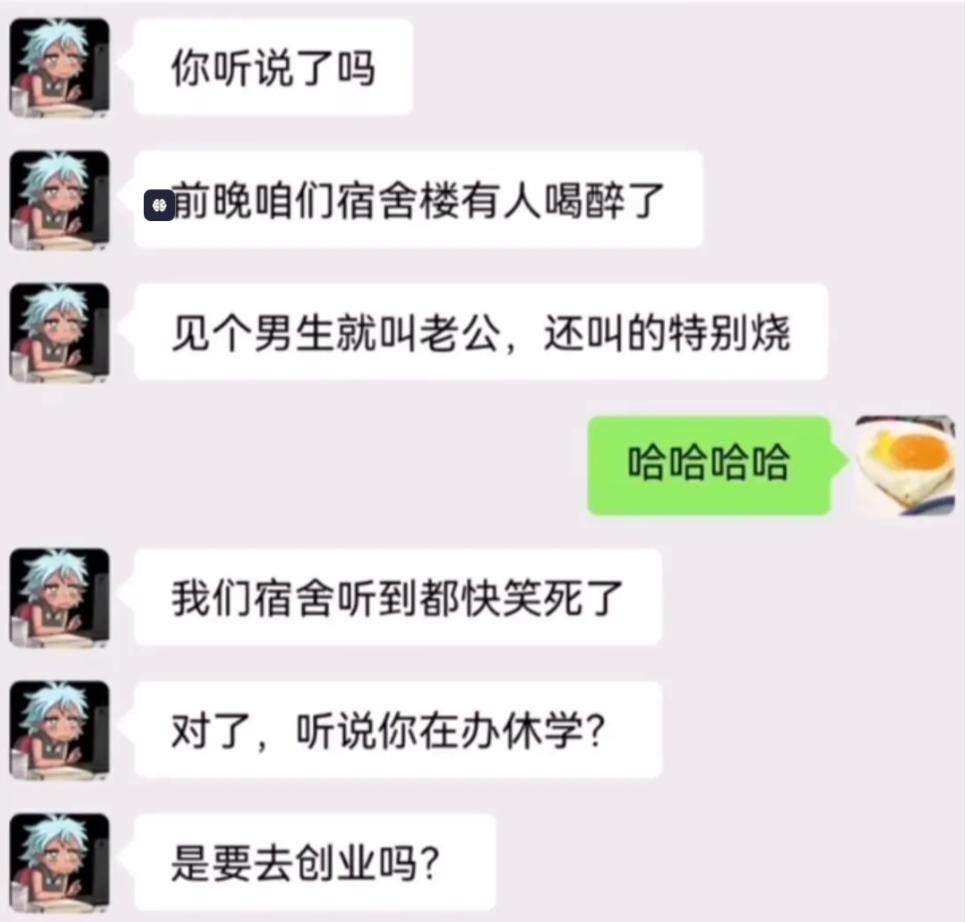
Task: Tap the avatar beside 我们宿舍听到都快笑死了
Action: point(59,597)
